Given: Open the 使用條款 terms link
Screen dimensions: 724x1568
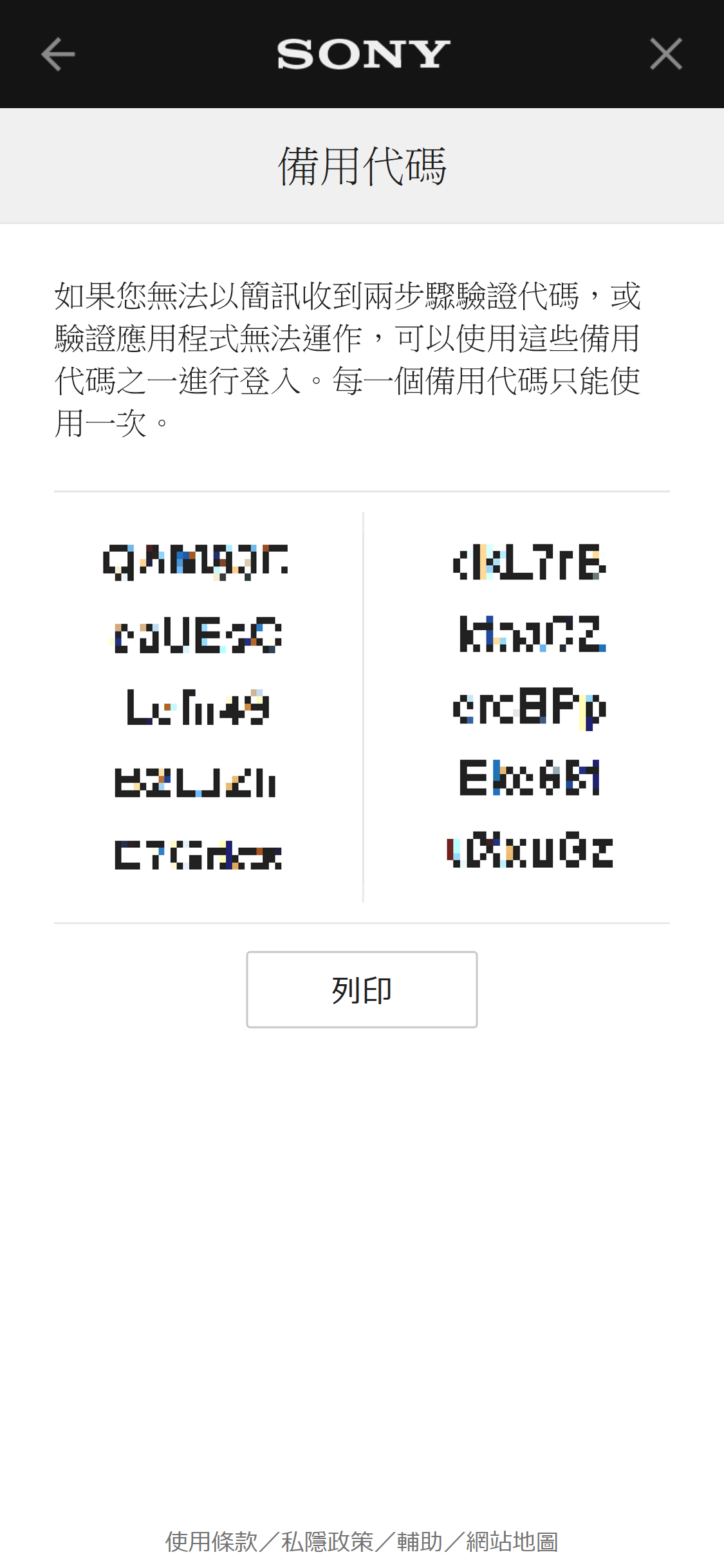Looking at the screenshot, I should [x=211, y=1542].
